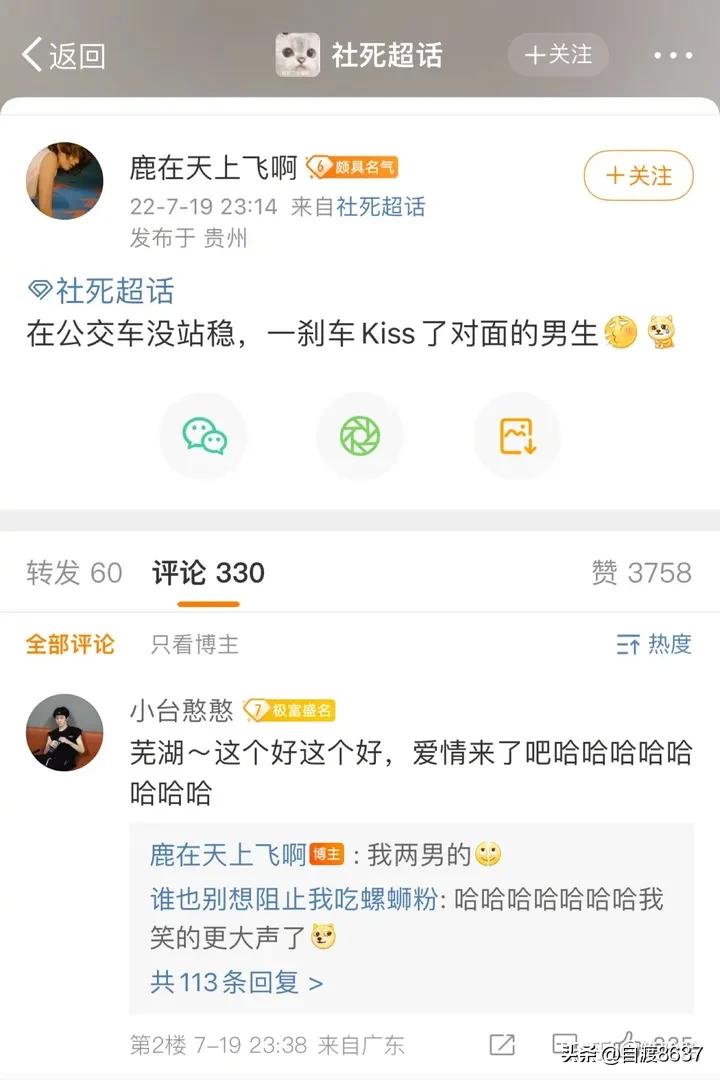Image resolution: width=720 pixels, height=1080 pixels.
Task: Share the post to WeChat
Action: [204, 436]
